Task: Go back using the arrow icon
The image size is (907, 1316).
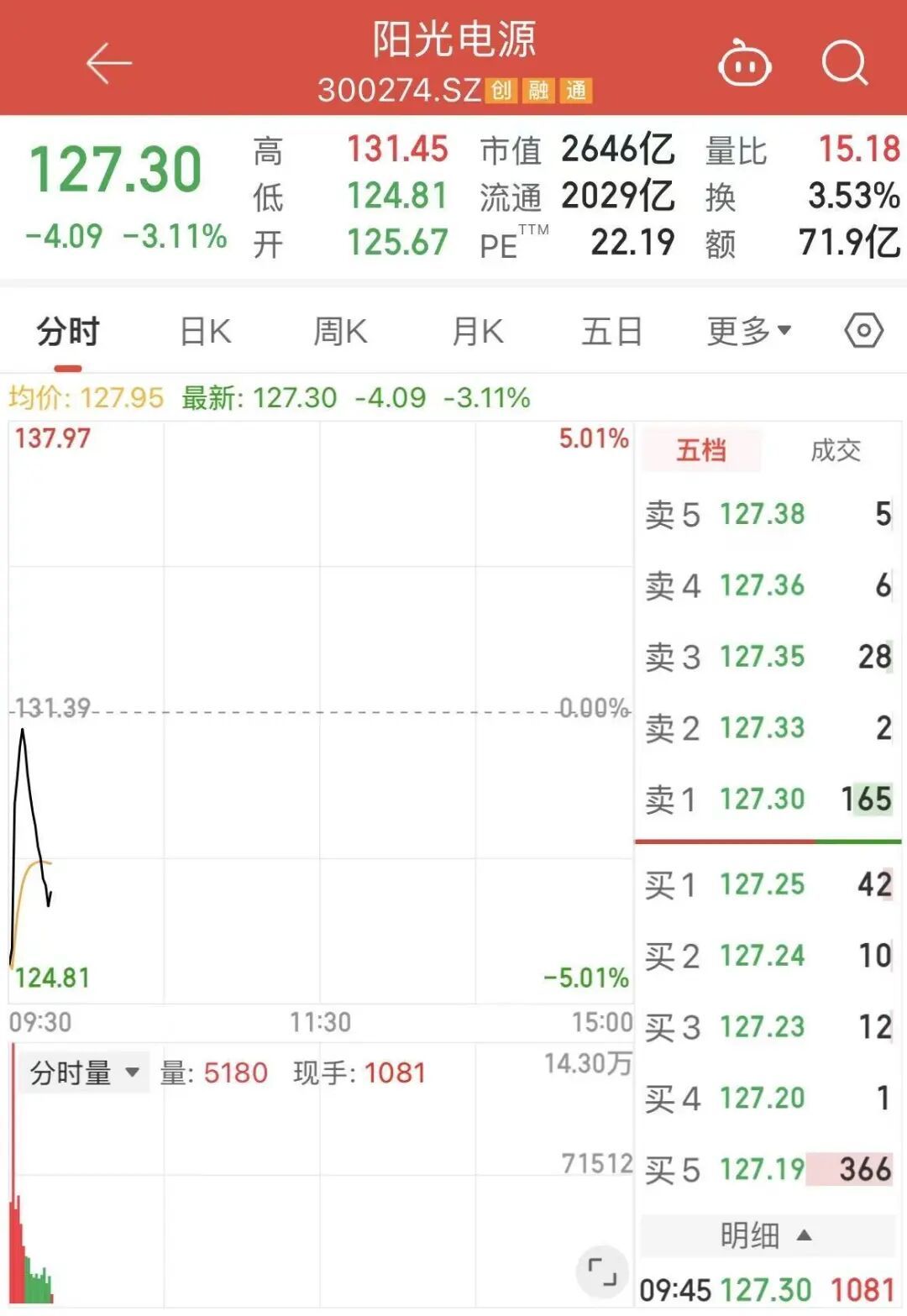Action: [109, 64]
